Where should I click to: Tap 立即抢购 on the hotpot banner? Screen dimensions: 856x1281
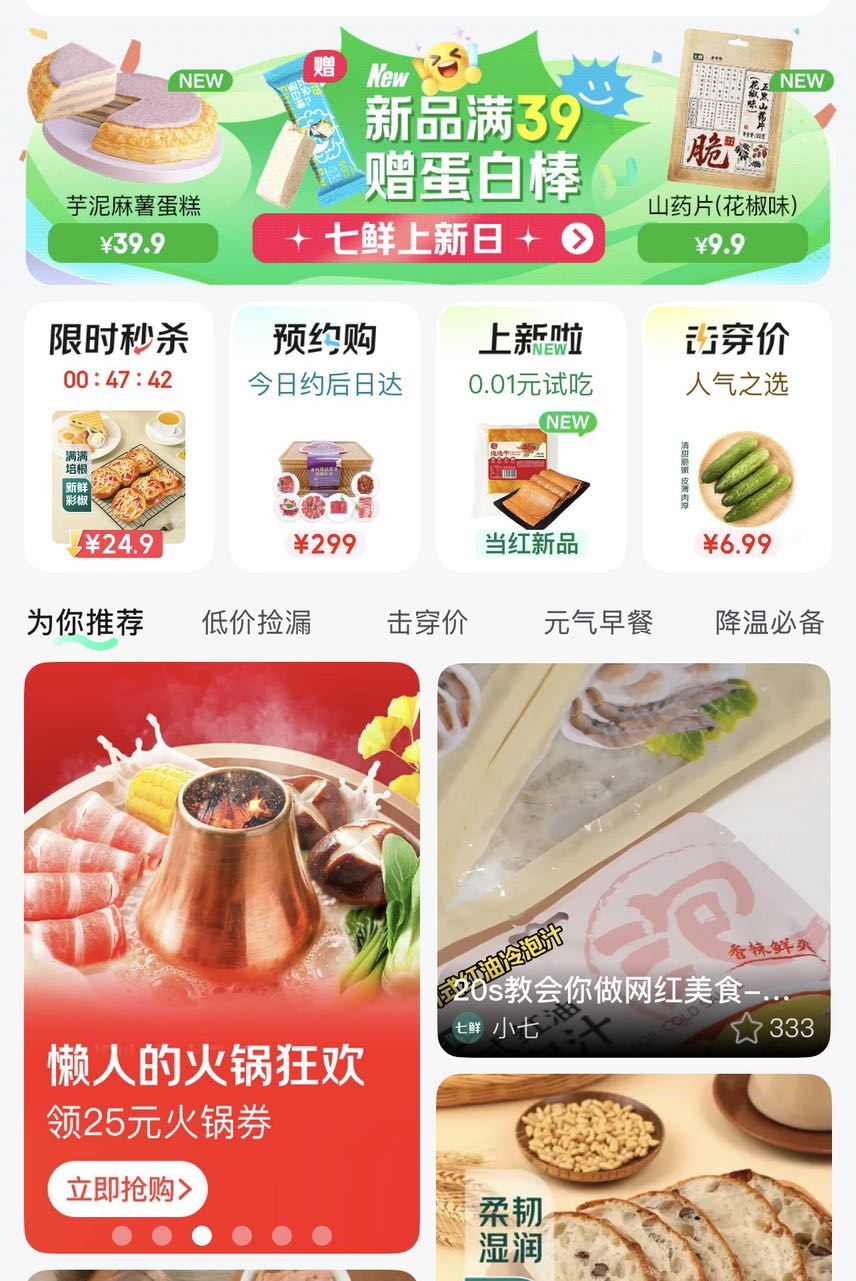[127, 1189]
